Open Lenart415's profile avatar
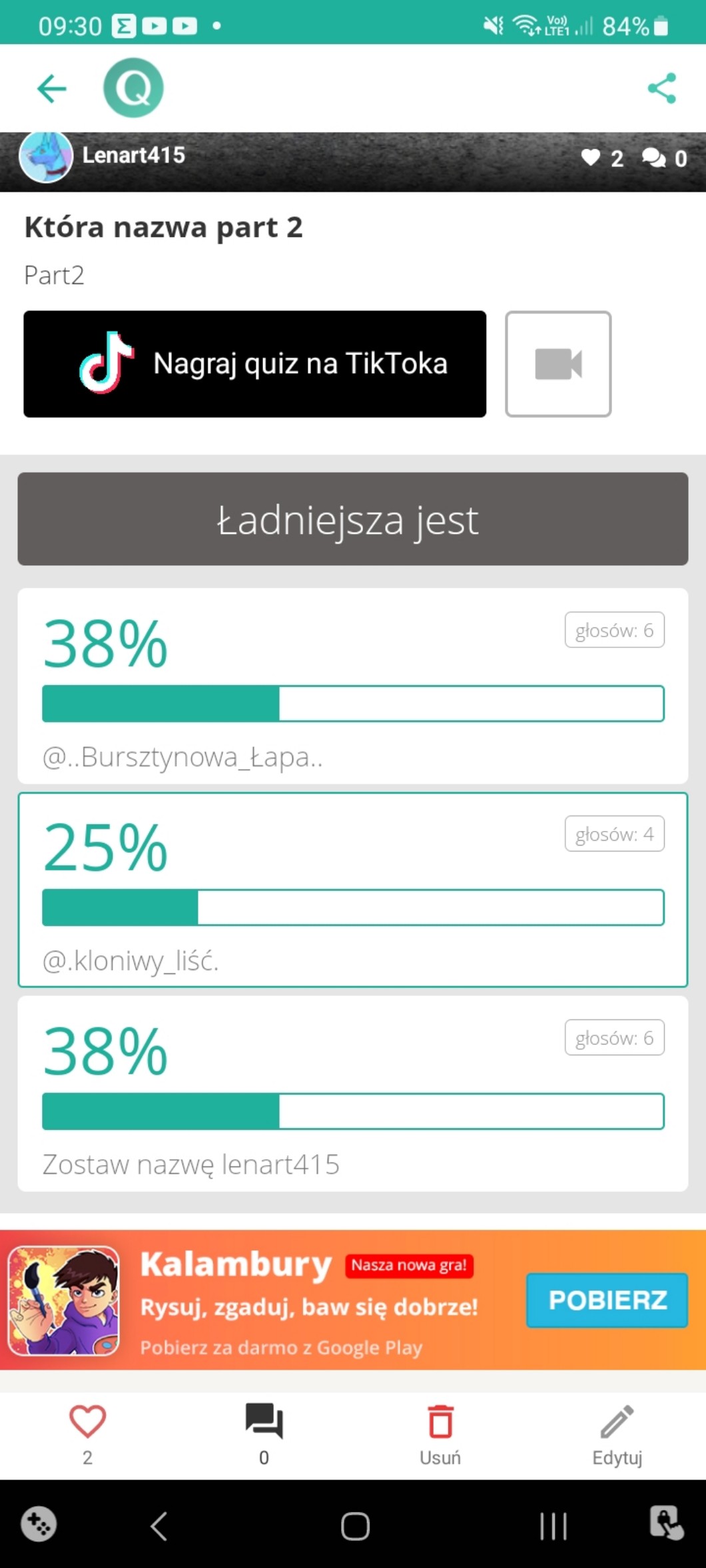Screen dimensions: 706x1568 click(x=45, y=157)
